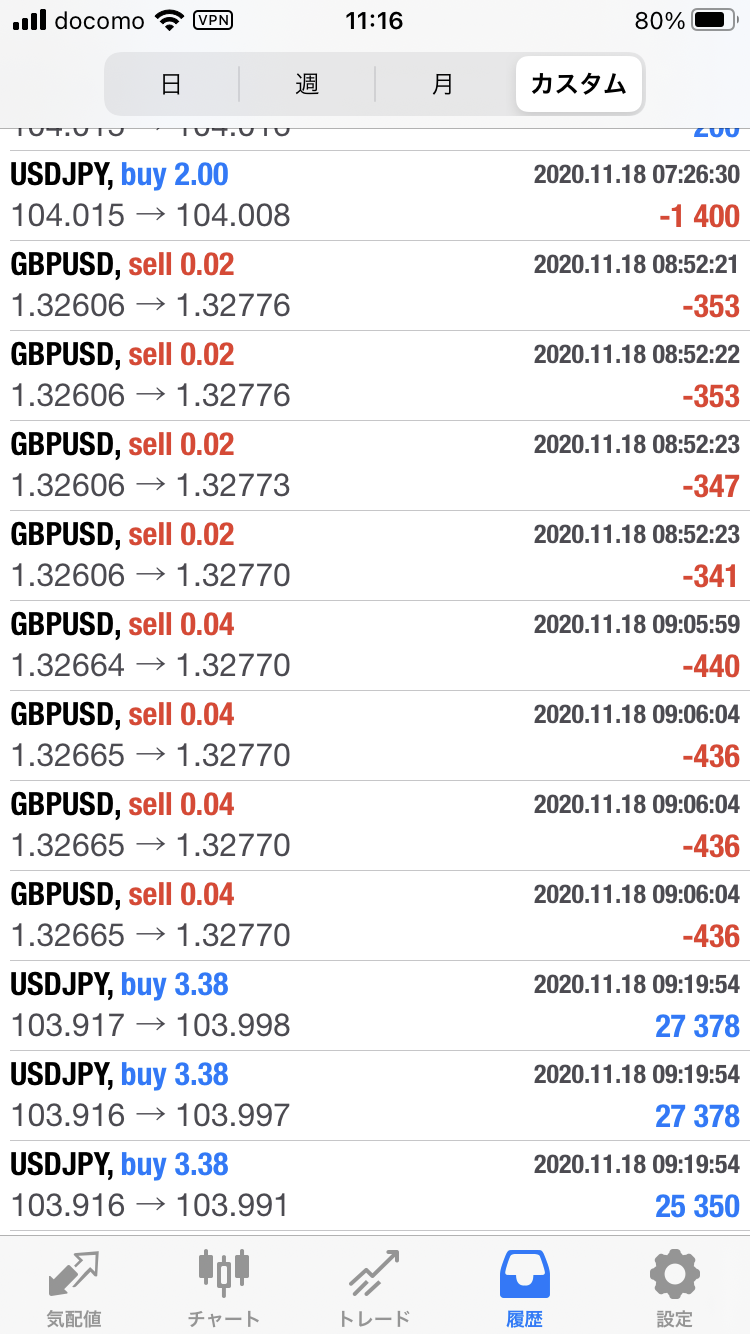
Task: Show details of USDJPY trade opened at 103.917
Action: coord(375,1006)
